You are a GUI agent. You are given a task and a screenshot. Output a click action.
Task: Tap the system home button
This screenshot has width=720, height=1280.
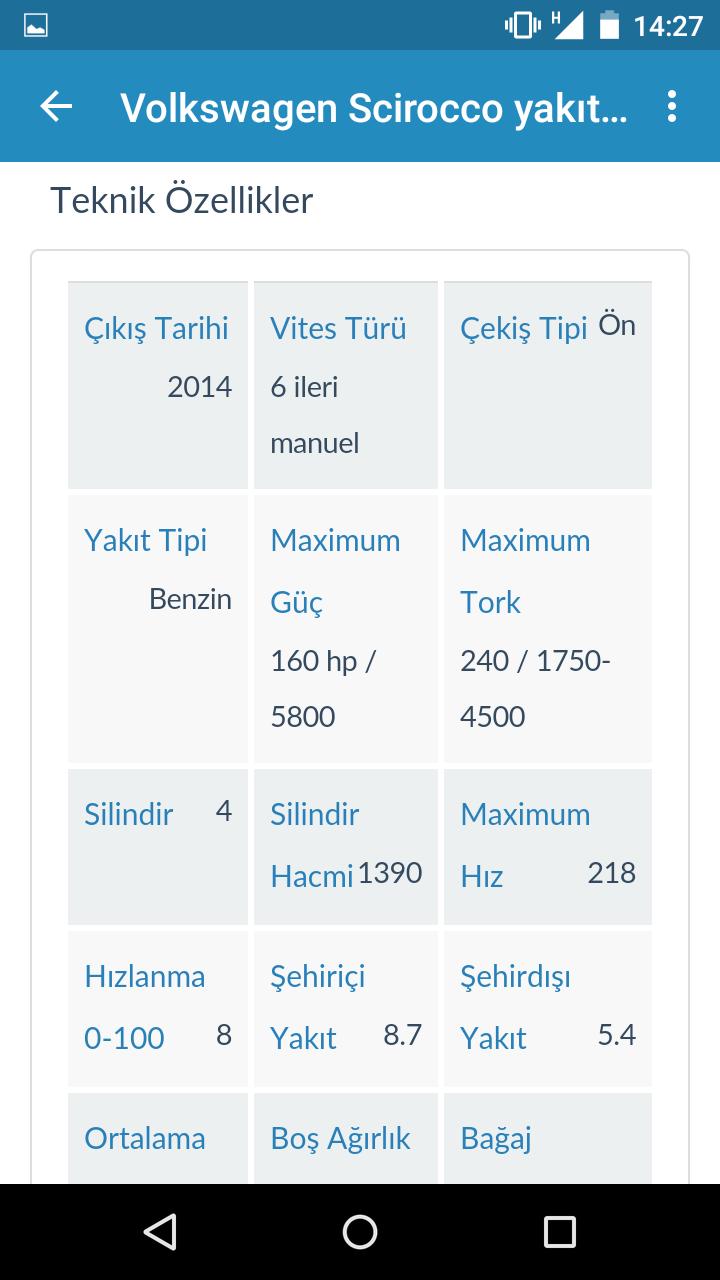[x=360, y=1232]
